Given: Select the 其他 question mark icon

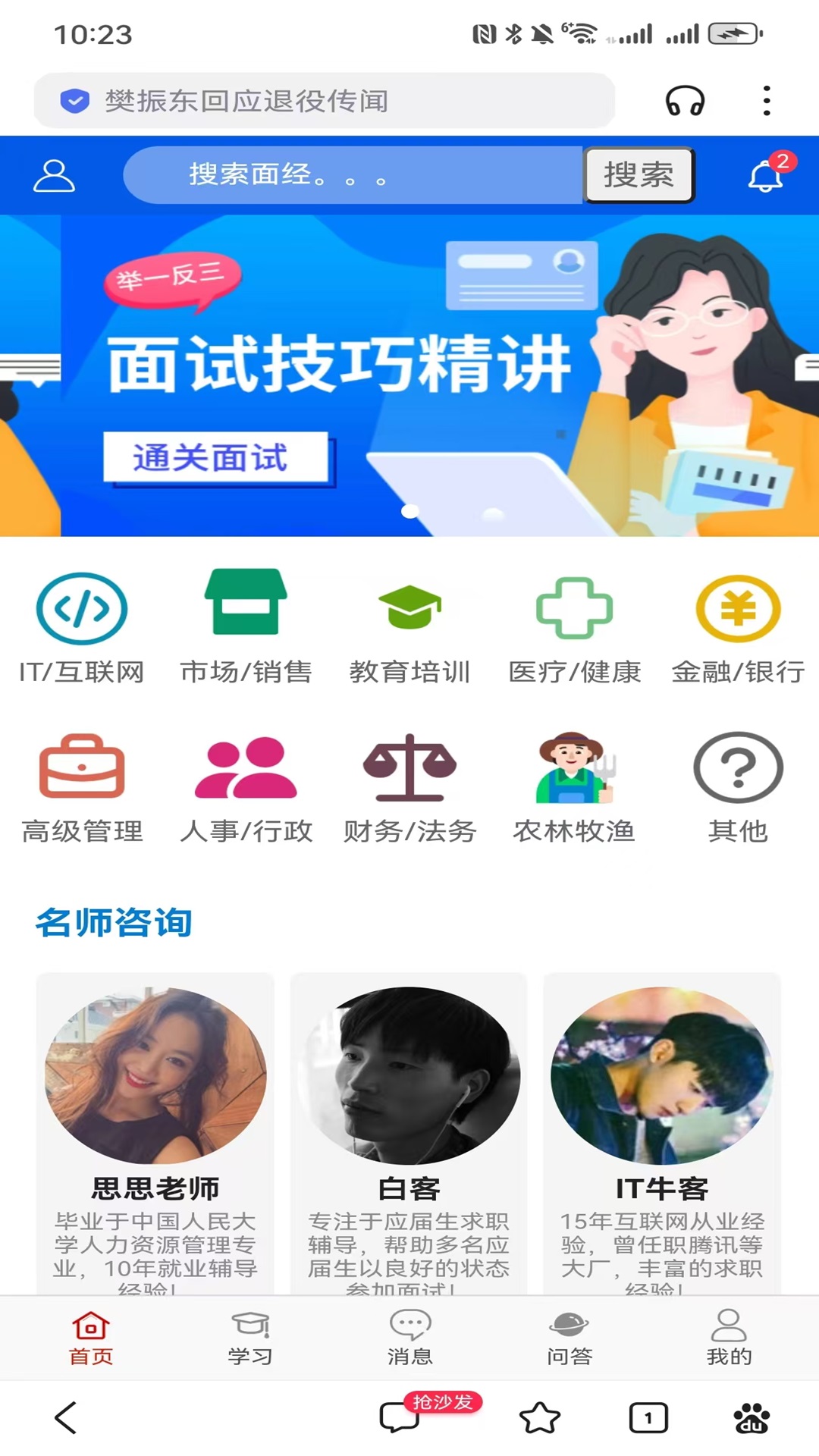Looking at the screenshot, I should (737, 767).
